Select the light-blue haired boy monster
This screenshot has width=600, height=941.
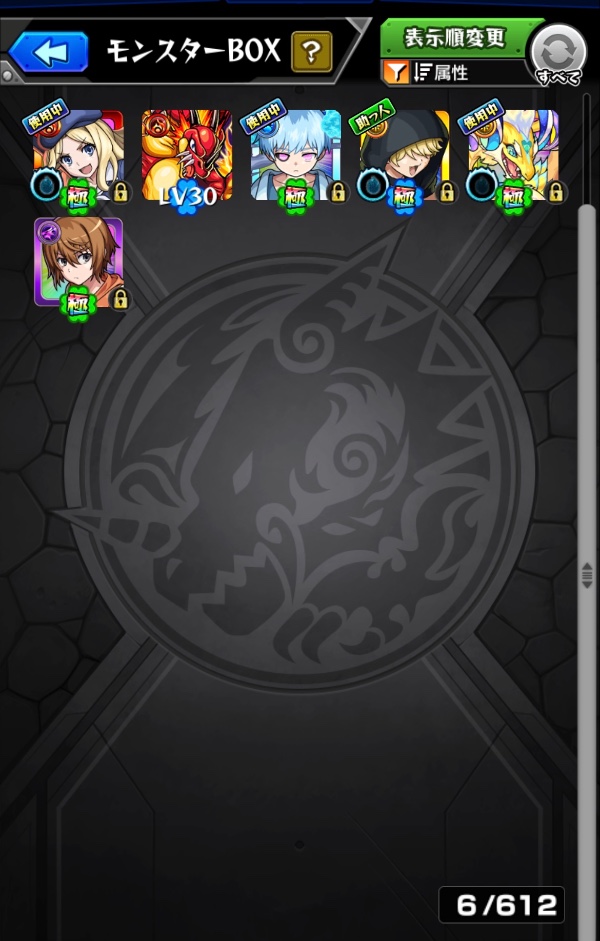pos(296,155)
